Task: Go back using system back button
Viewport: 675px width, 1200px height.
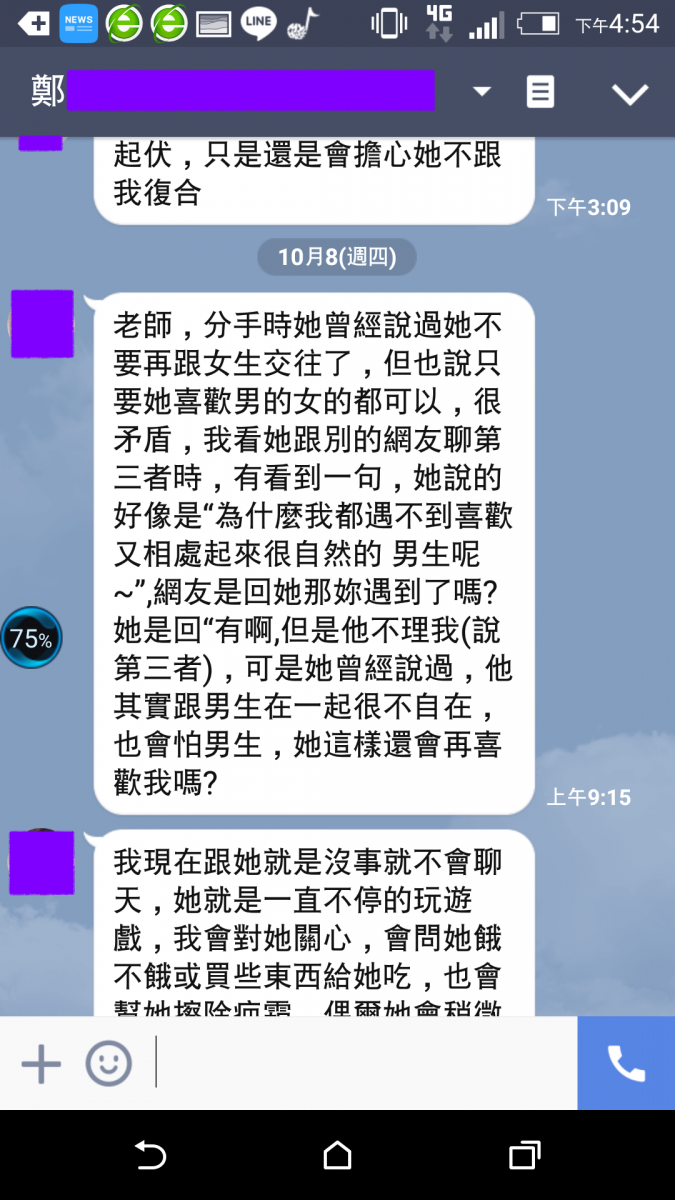Action: point(150,1156)
